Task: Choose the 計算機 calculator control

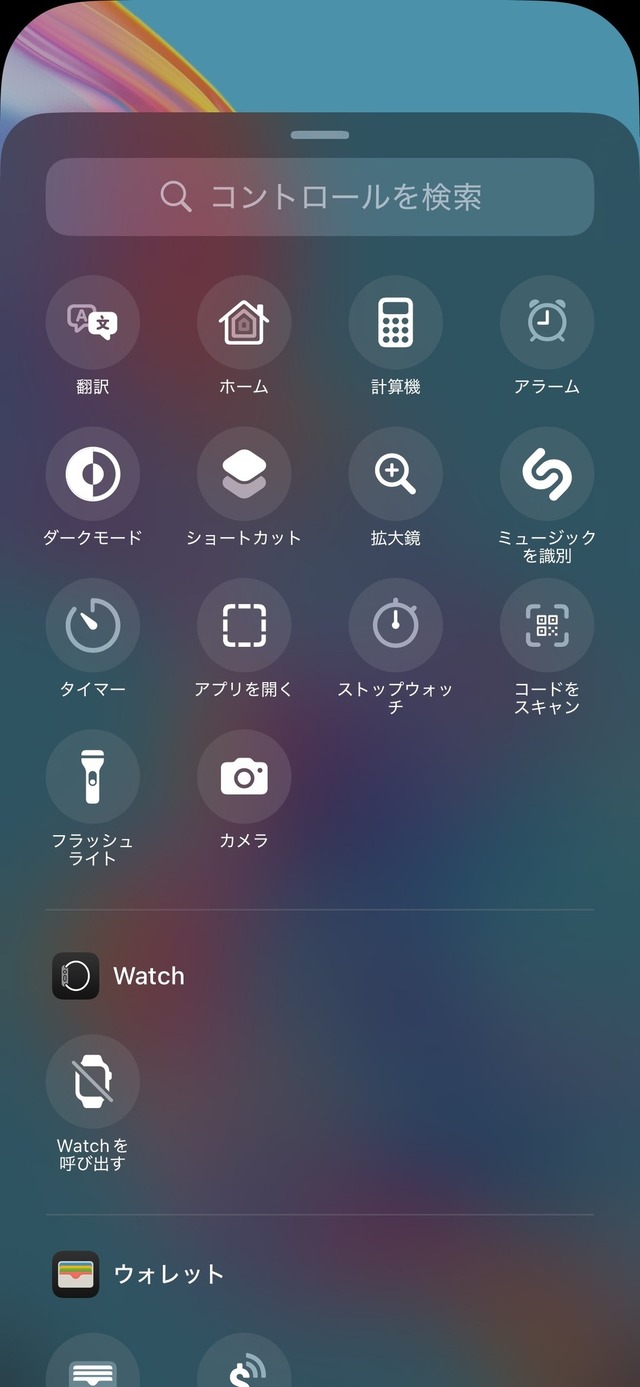Action: [396, 323]
